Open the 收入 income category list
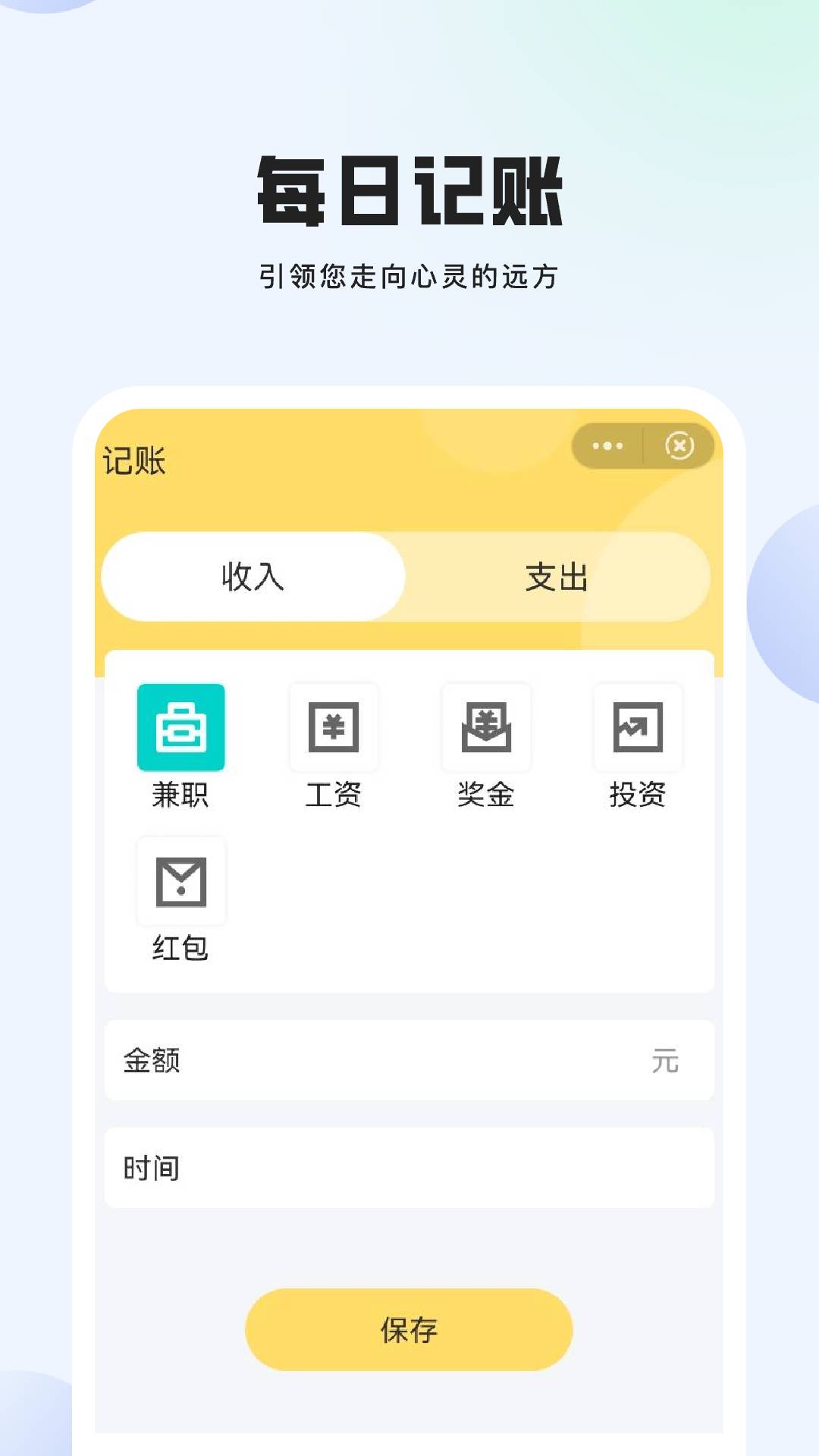The image size is (819, 1456). point(253,578)
